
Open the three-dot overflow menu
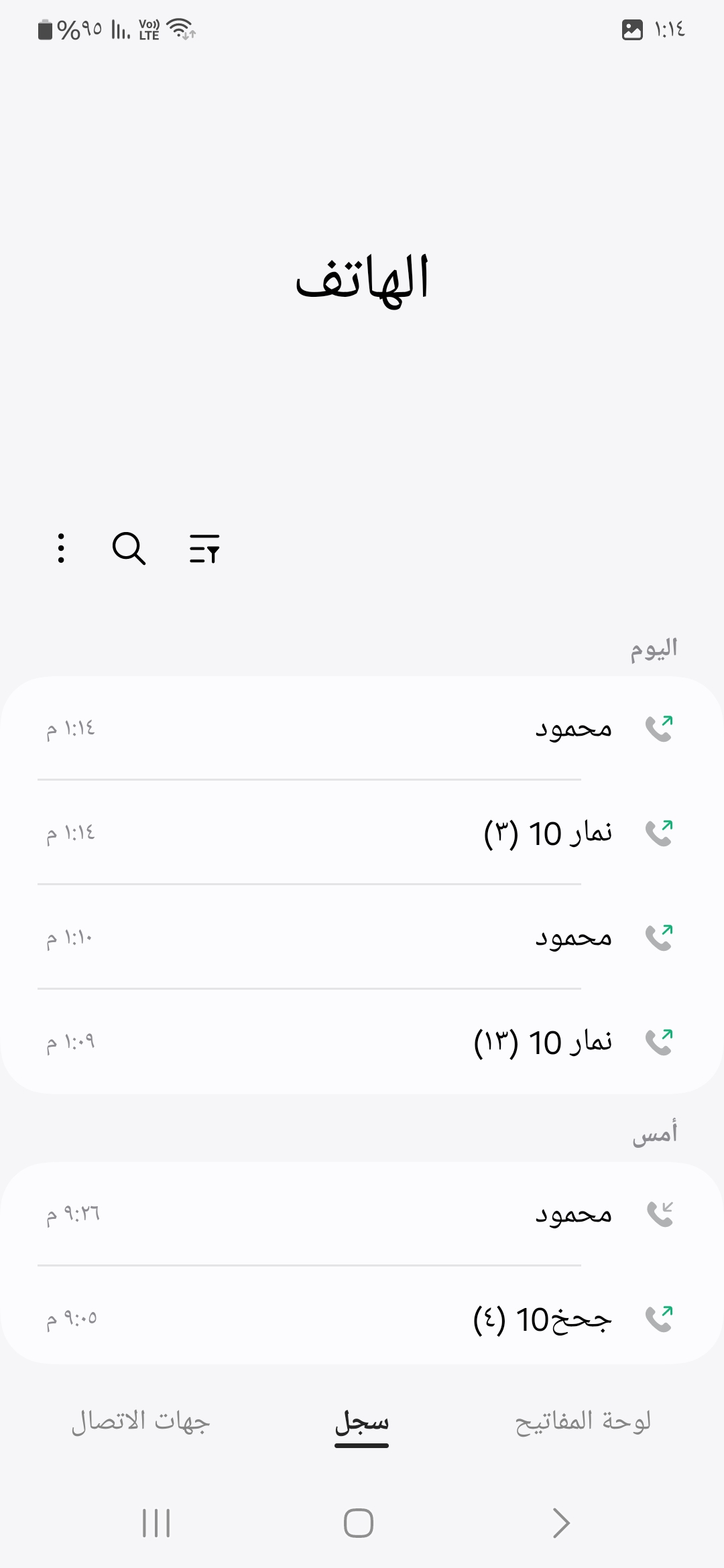(61, 549)
